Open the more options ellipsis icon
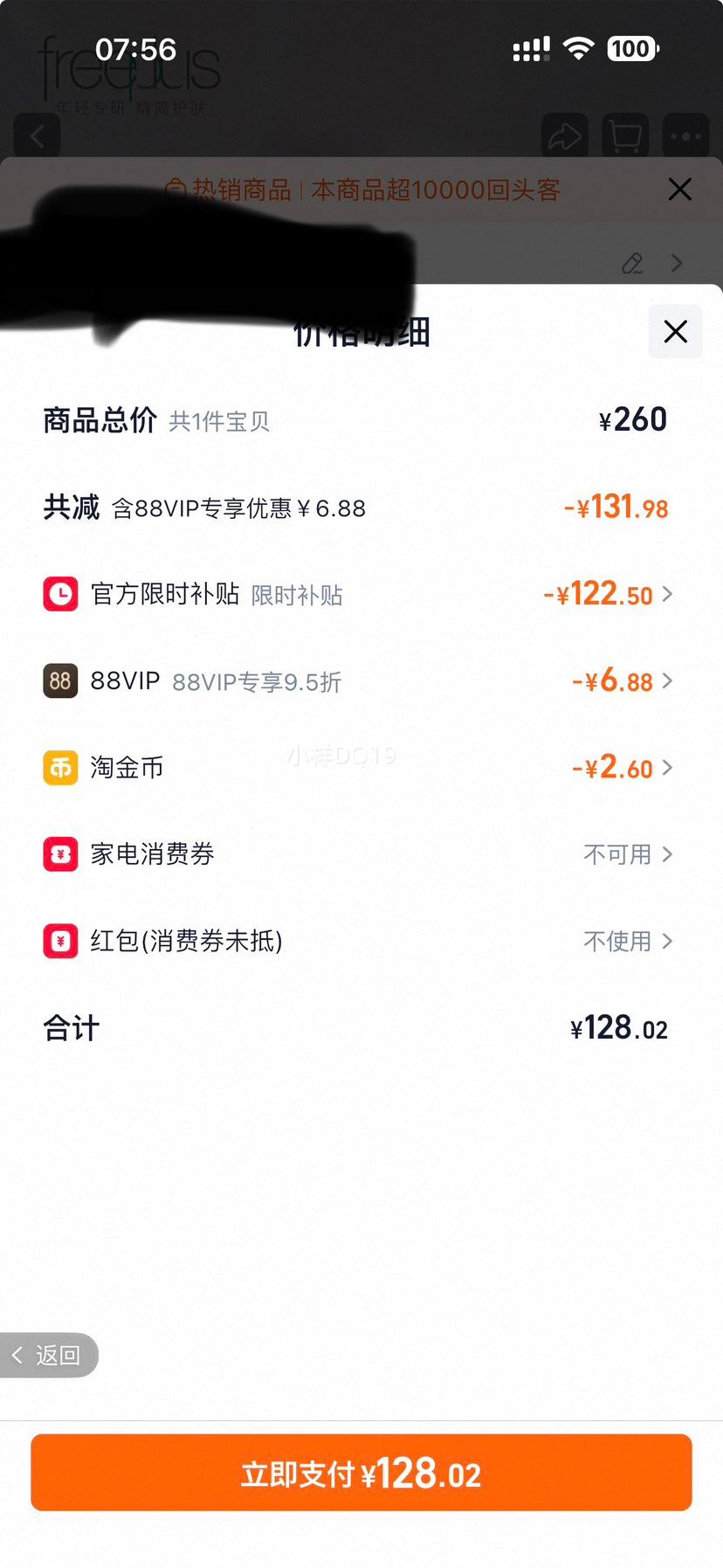 coord(686,136)
